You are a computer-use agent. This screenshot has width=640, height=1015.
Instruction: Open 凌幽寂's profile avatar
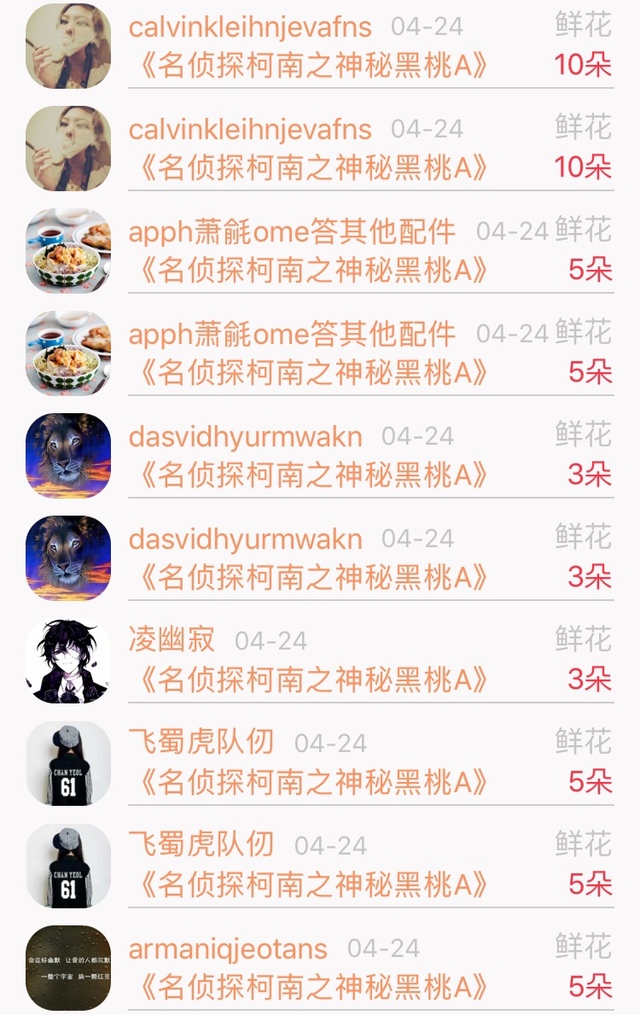click(x=68, y=661)
